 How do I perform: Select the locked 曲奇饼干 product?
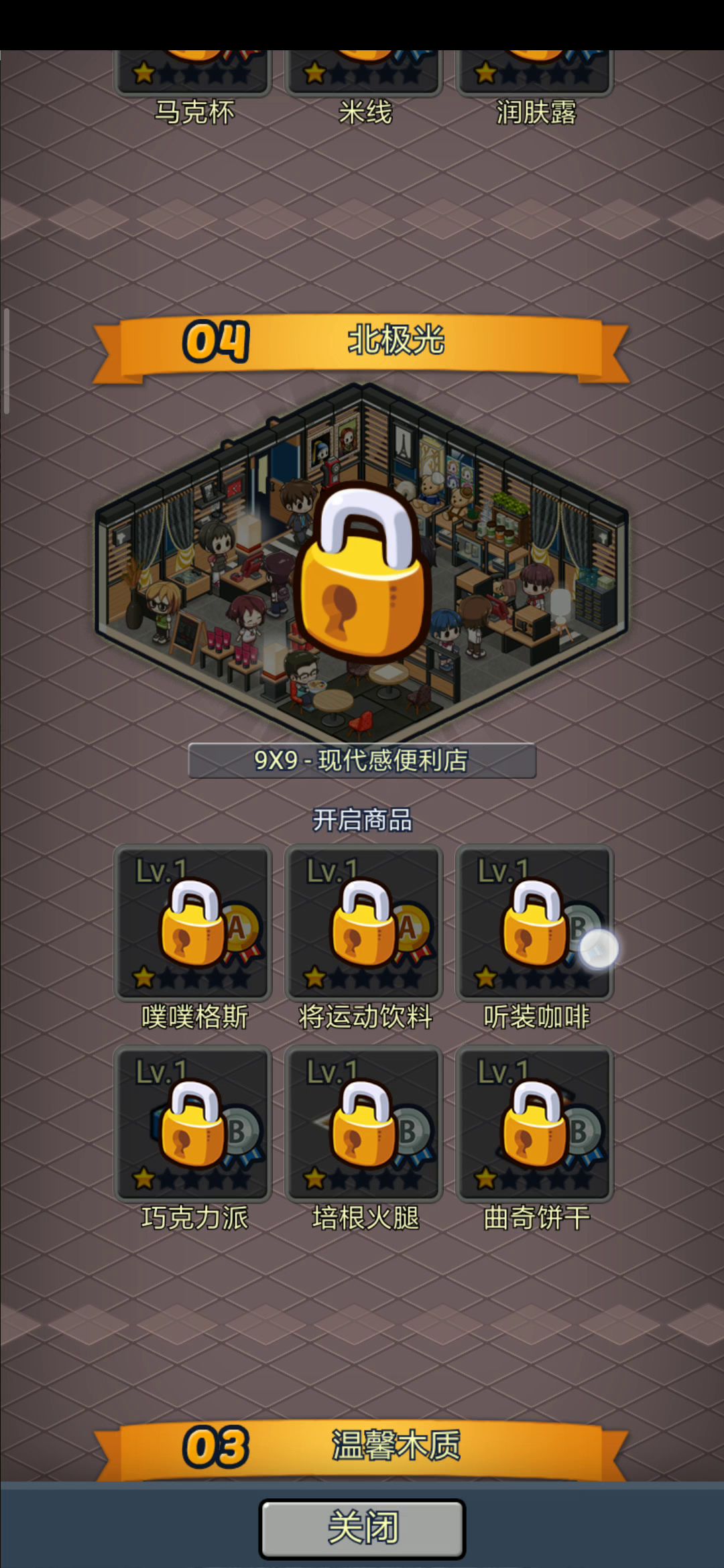pyautogui.click(x=534, y=1123)
